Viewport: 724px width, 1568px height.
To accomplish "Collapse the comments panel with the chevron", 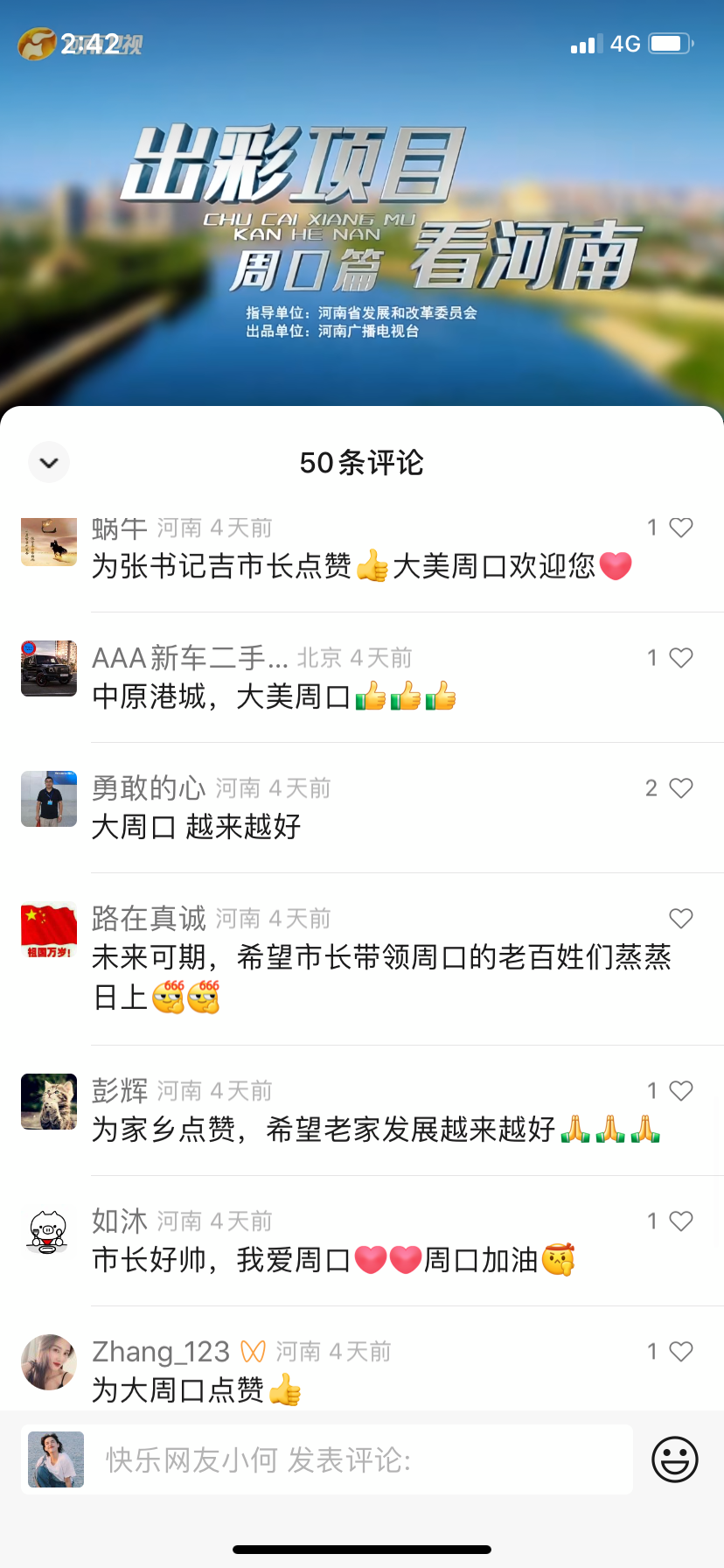I will tap(49, 463).
